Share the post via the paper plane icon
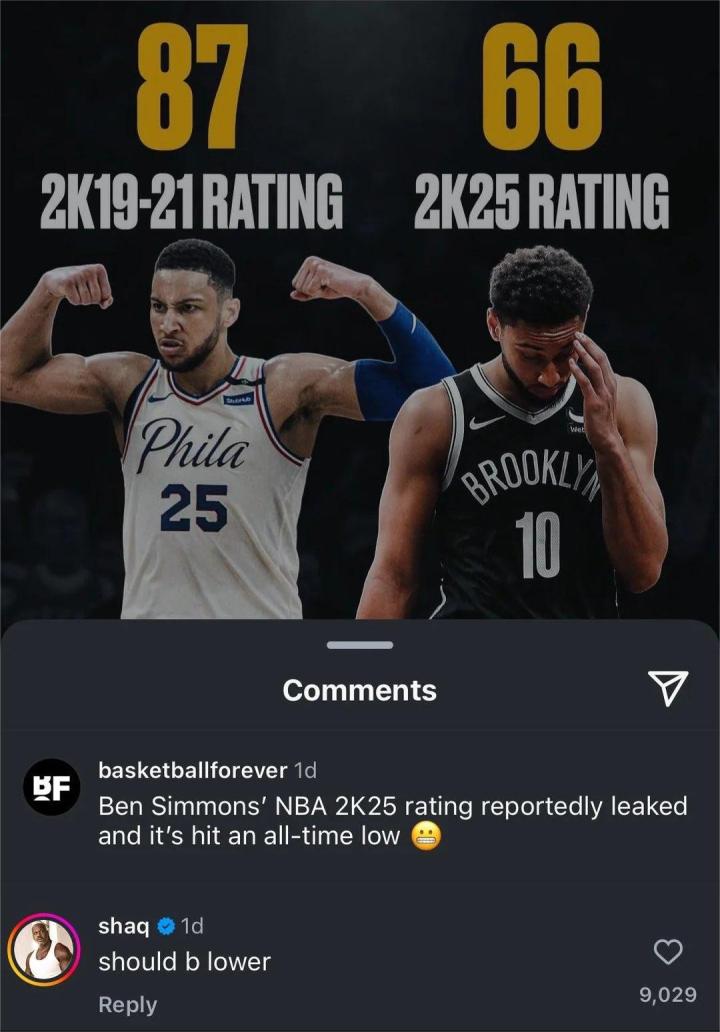The image size is (720, 1032). 667,687
